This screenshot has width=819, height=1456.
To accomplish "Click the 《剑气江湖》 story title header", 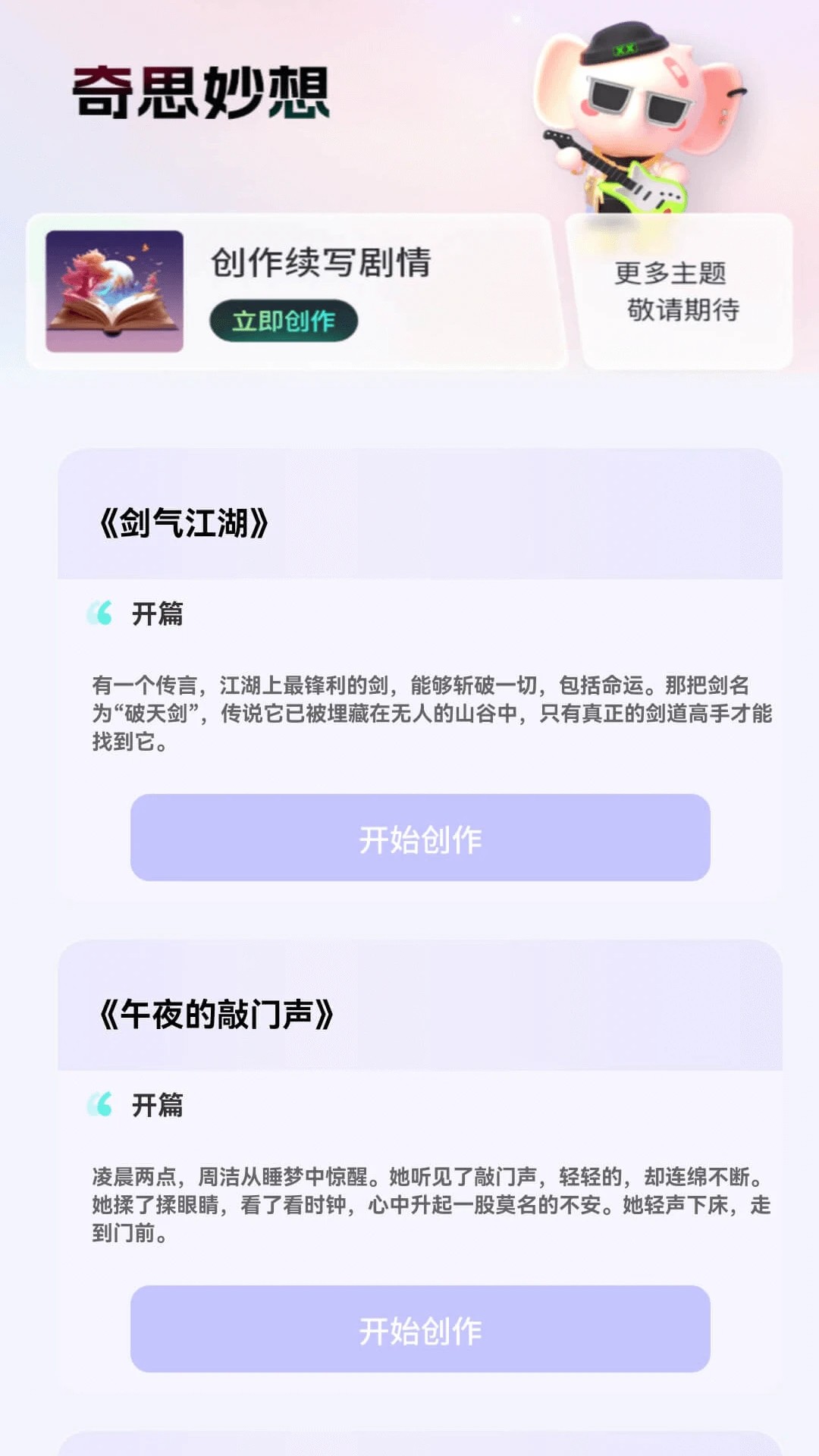I will pos(186,522).
